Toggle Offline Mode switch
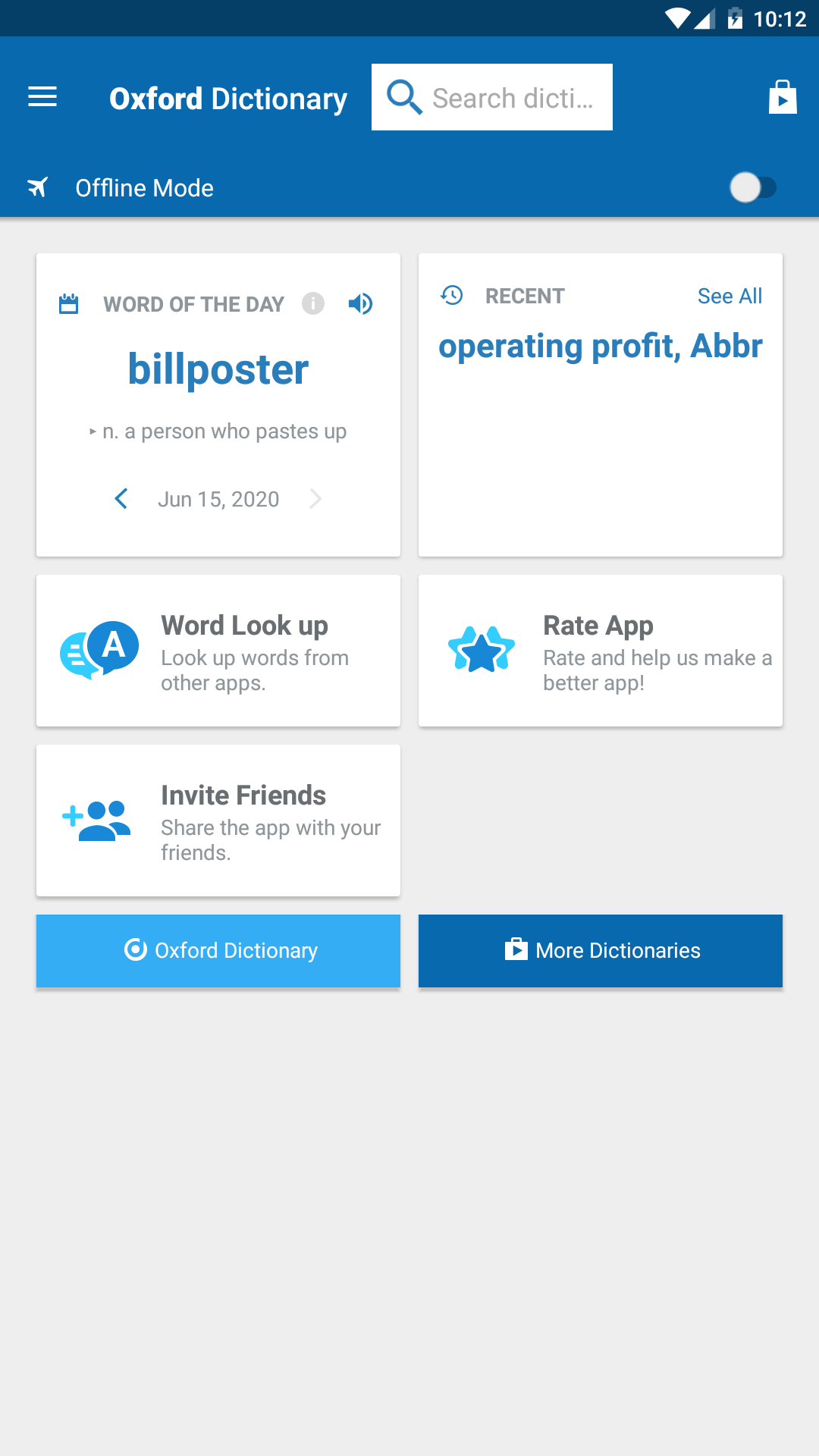 [753, 187]
